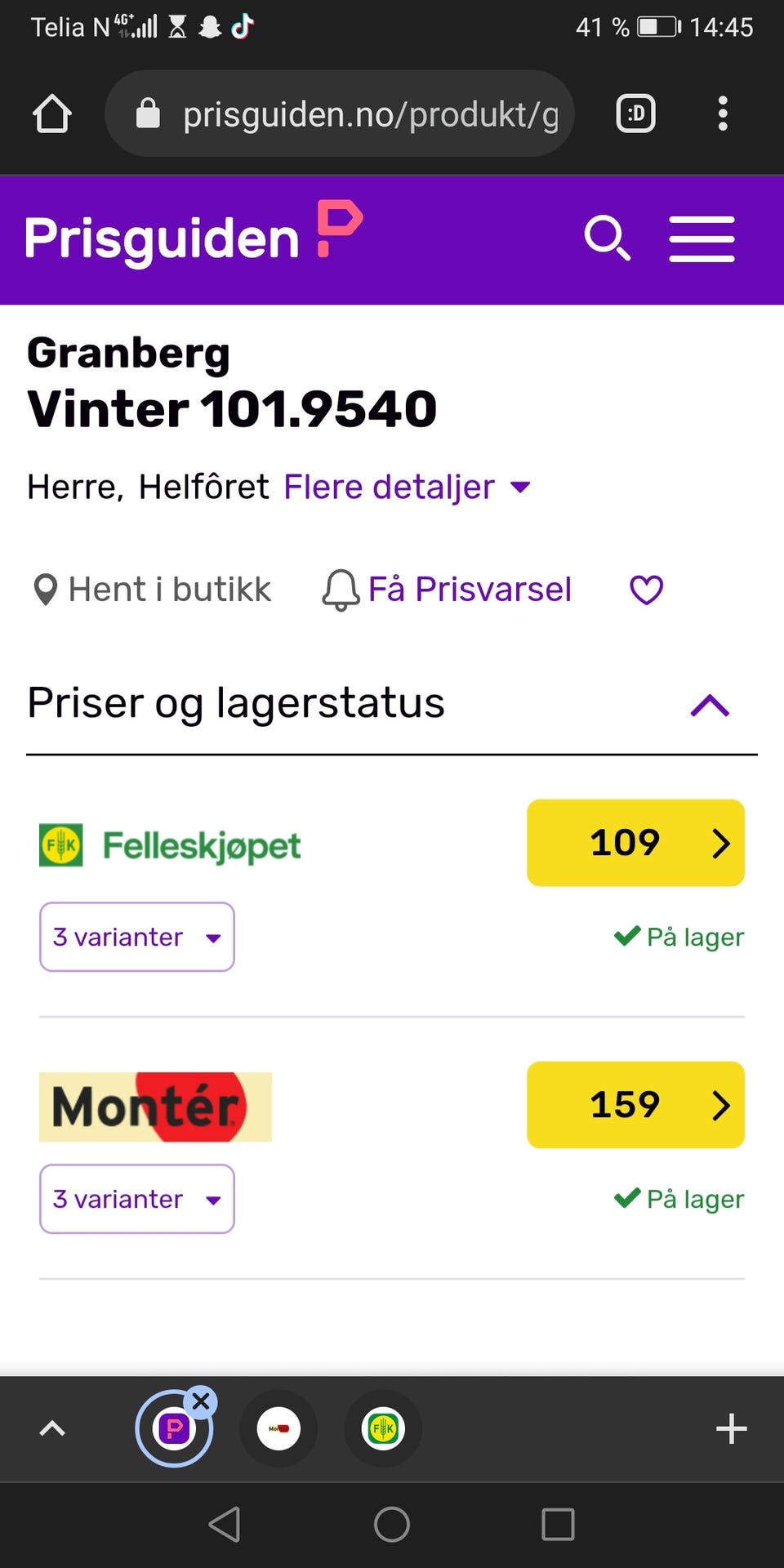Add the product to favorites with the heart
The height and width of the screenshot is (1568, 784).
click(x=646, y=590)
